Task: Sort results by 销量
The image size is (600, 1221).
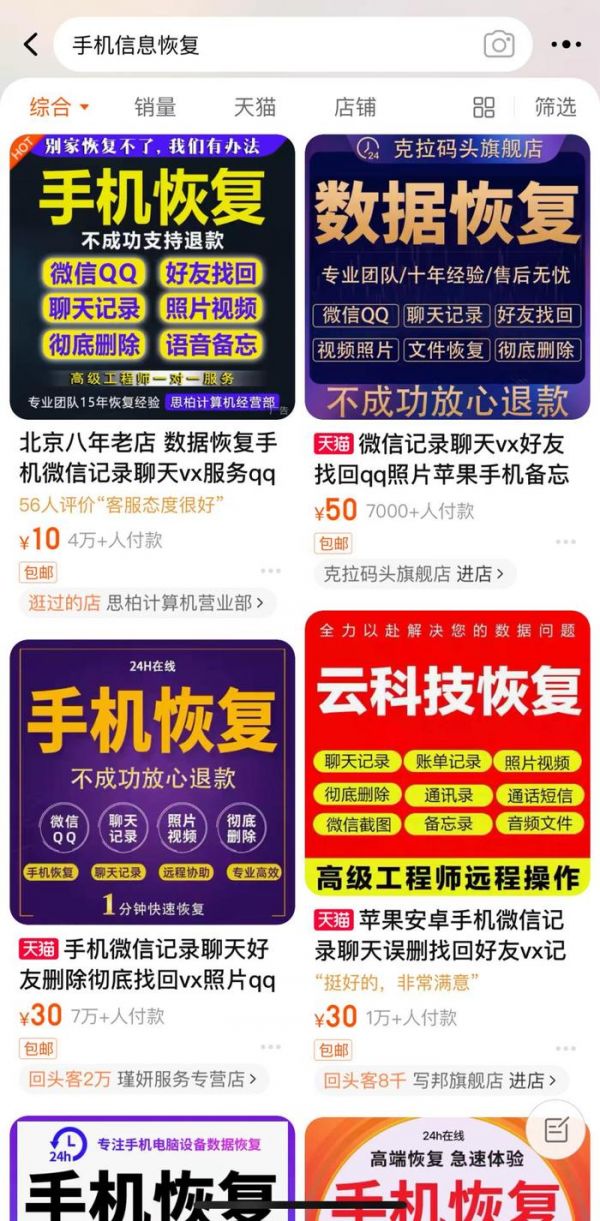Action: coord(155,107)
